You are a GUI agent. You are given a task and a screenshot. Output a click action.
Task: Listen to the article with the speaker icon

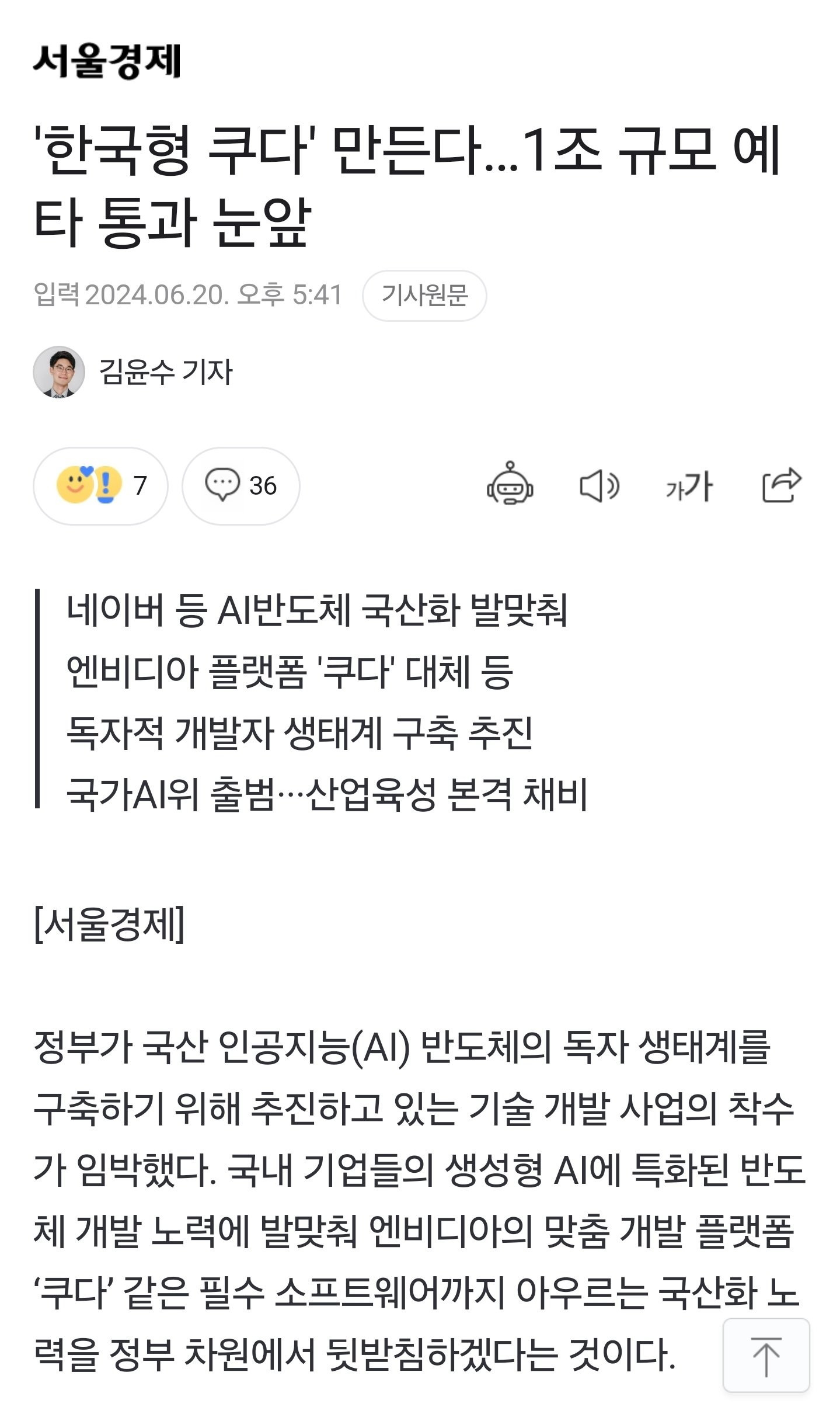(599, 486)
